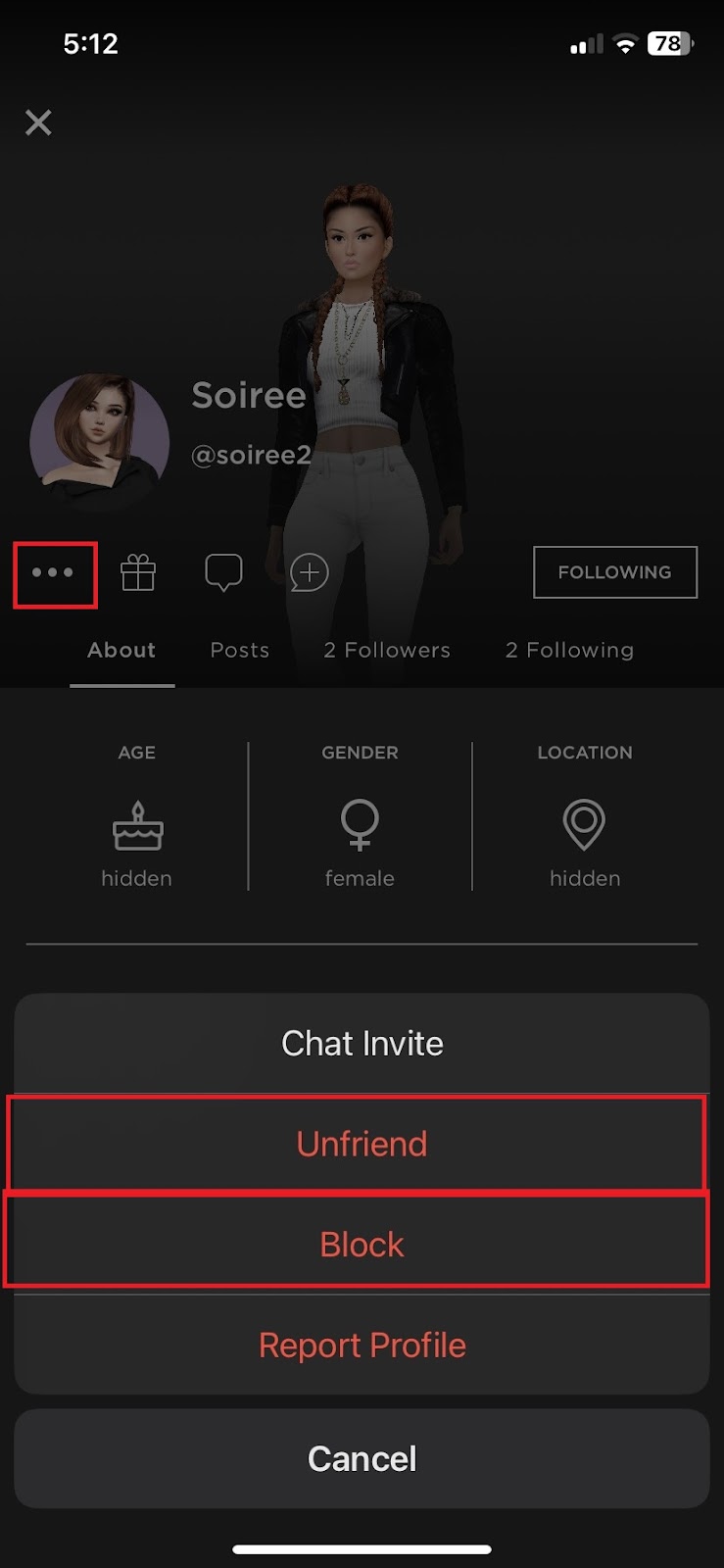Open the three-dot more options menu
This screenshot has height=1568, width=724.
pyautogui.click(x=54, y=573)
